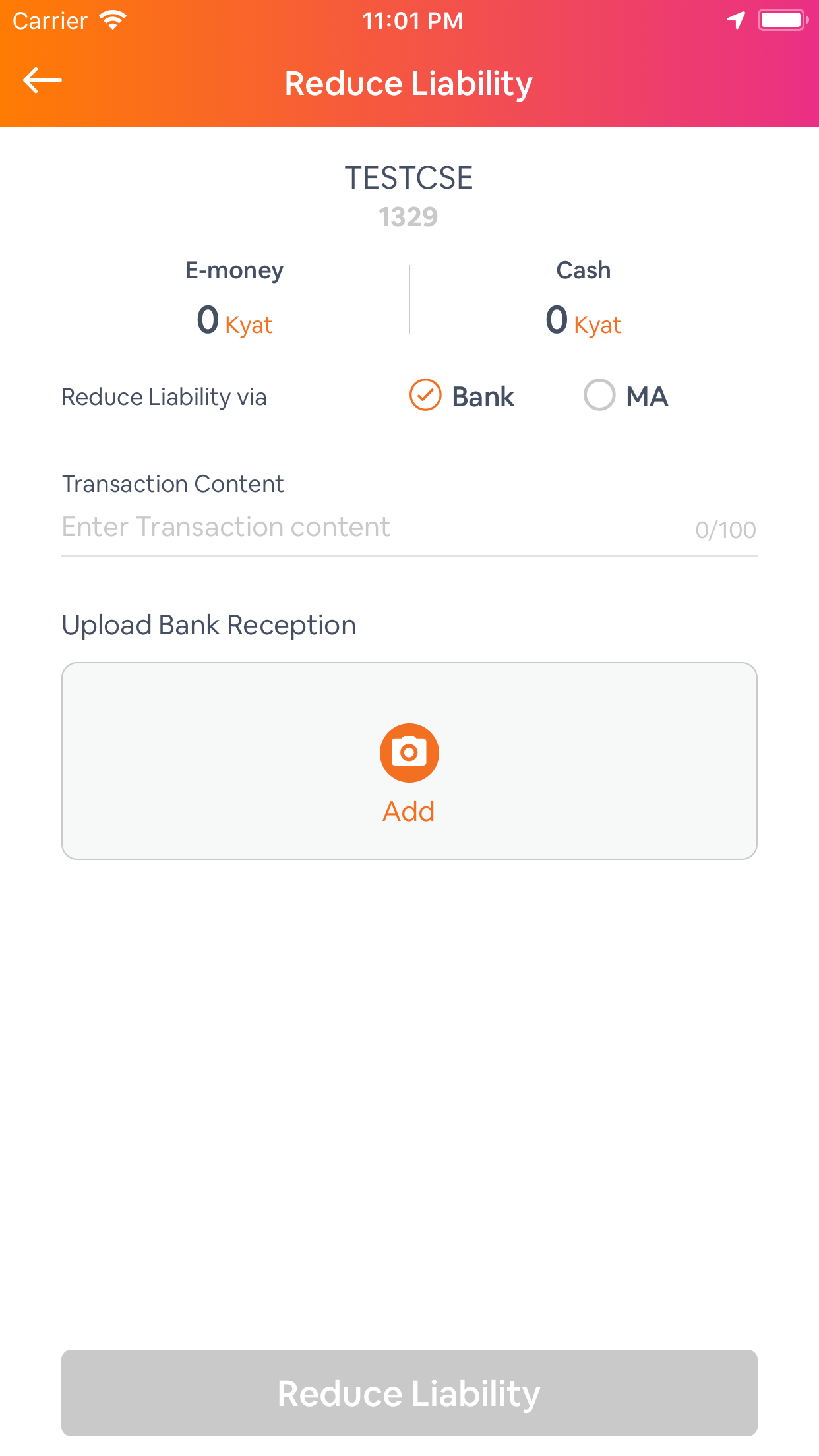
Task: Tap the back arrow to return
Action: coord(40,80)
